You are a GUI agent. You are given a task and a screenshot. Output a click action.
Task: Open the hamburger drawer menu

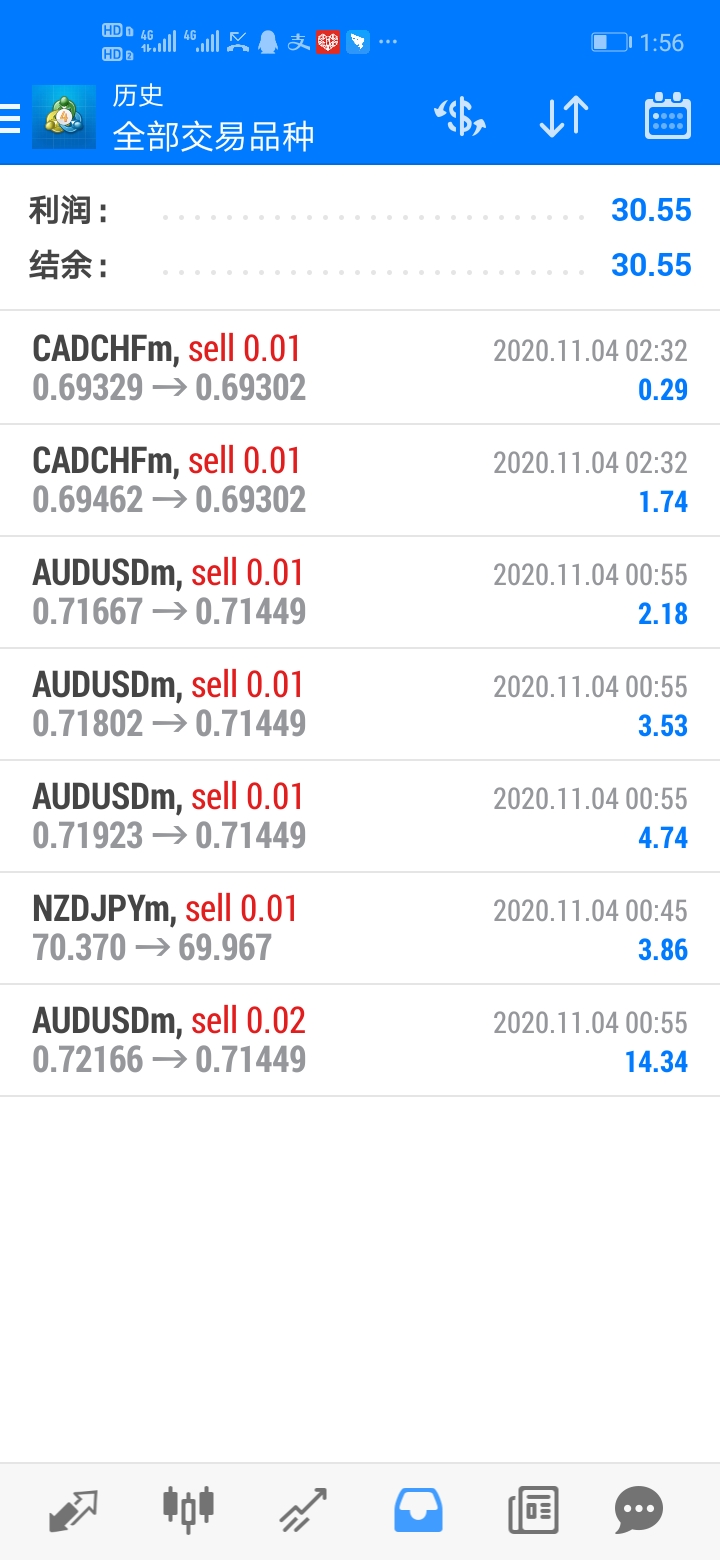click(10, 118)
